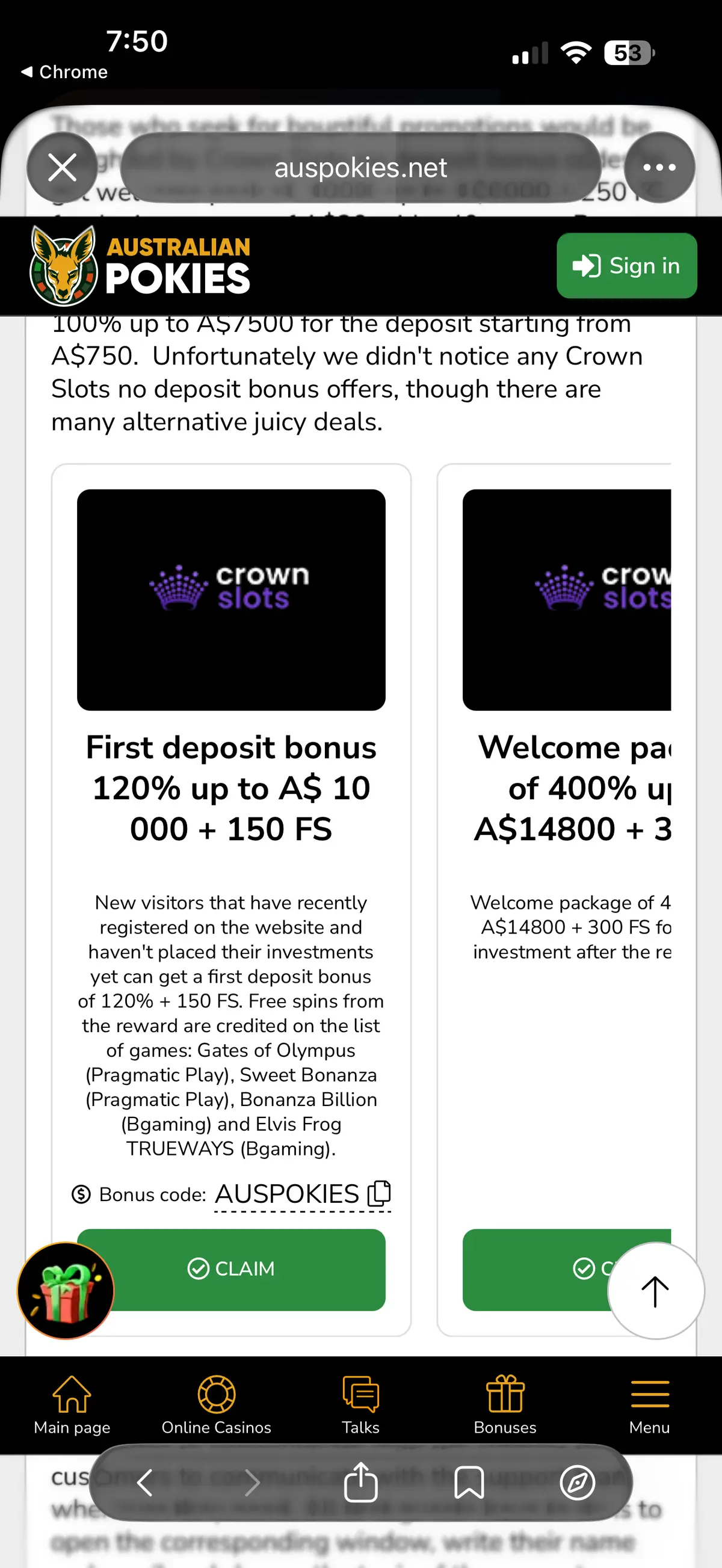The width and height of the screenshot is (722, 1568).
Task: Sign in to Australian Pokies
Action: (626, 266)
